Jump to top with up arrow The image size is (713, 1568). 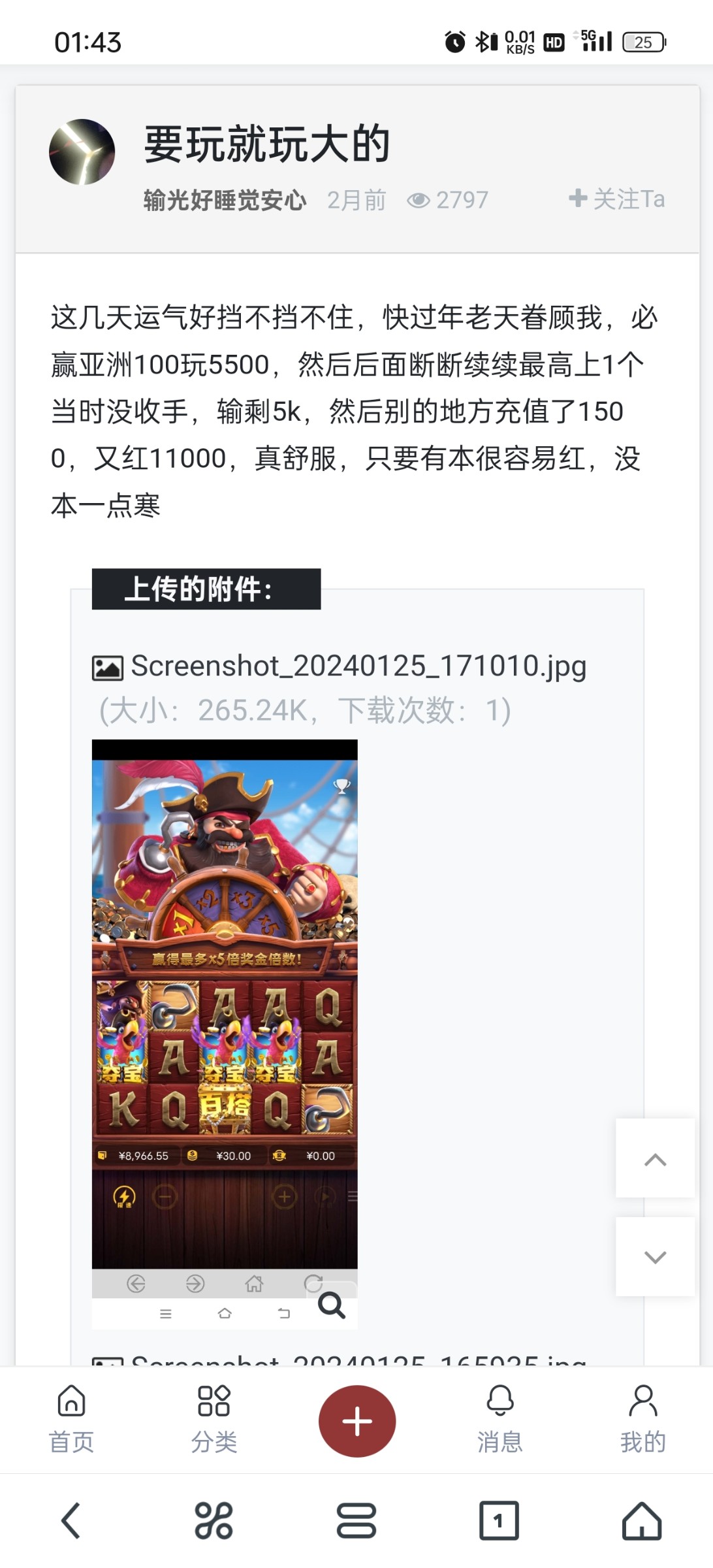(655, 1158)
